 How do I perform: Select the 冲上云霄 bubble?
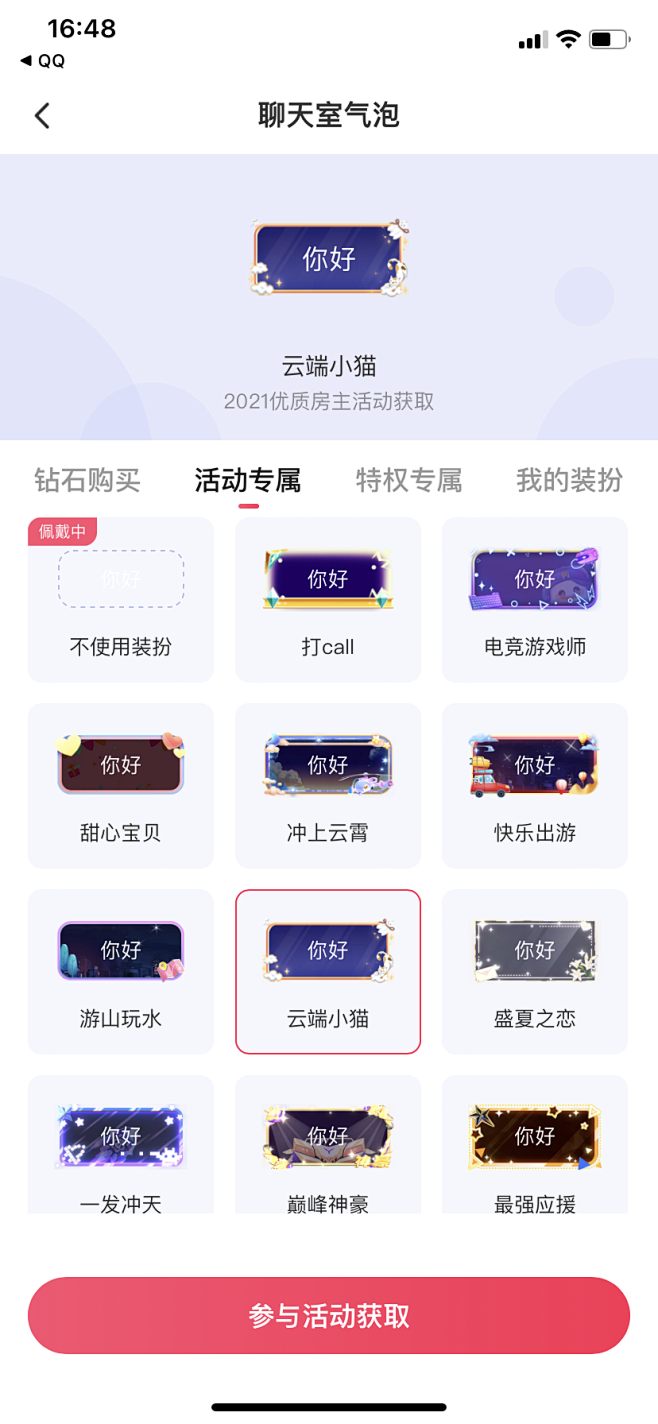328,786
